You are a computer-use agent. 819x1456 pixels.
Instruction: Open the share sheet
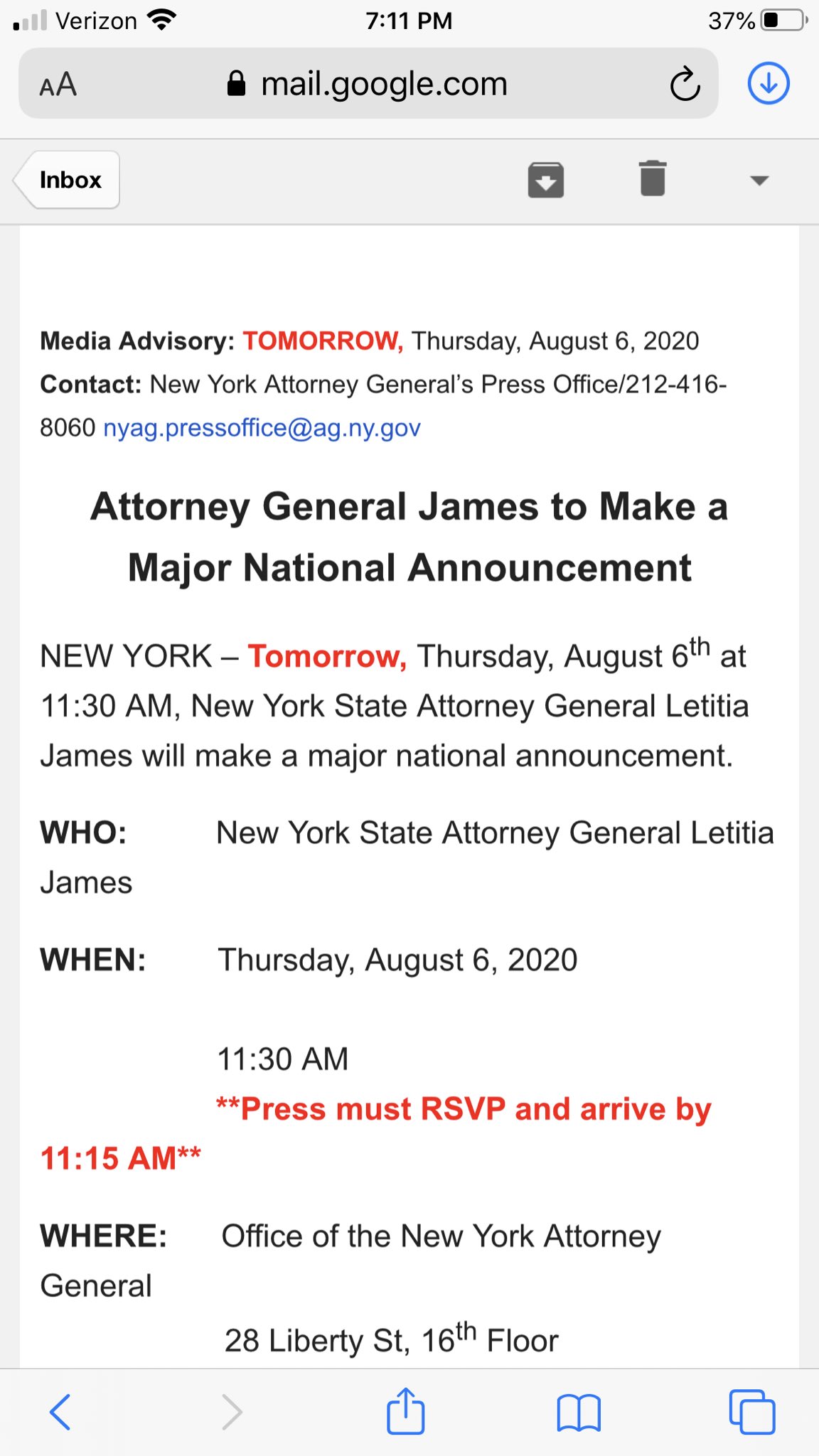pyautogui.click(x=406, y=1410)
